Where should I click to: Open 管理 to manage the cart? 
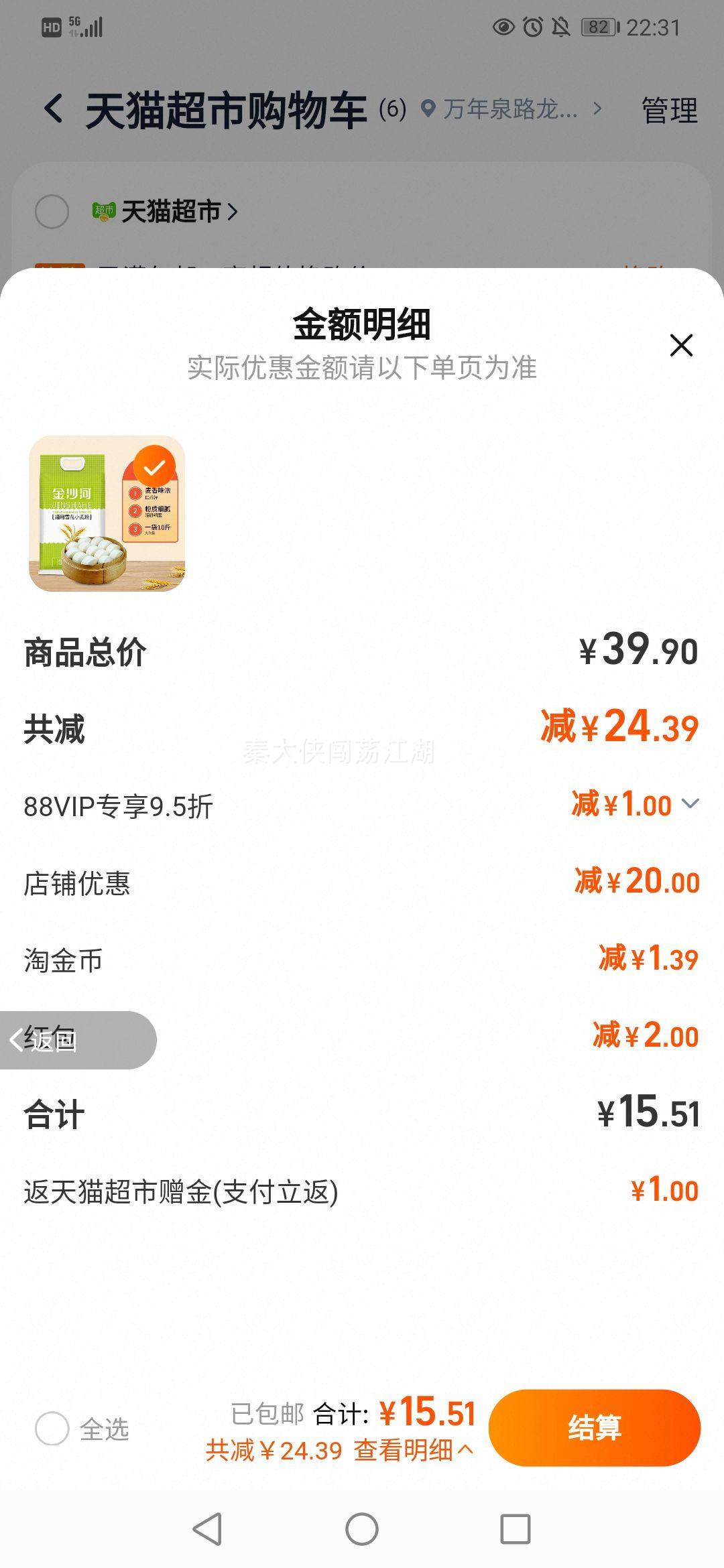tap(669, 111)
